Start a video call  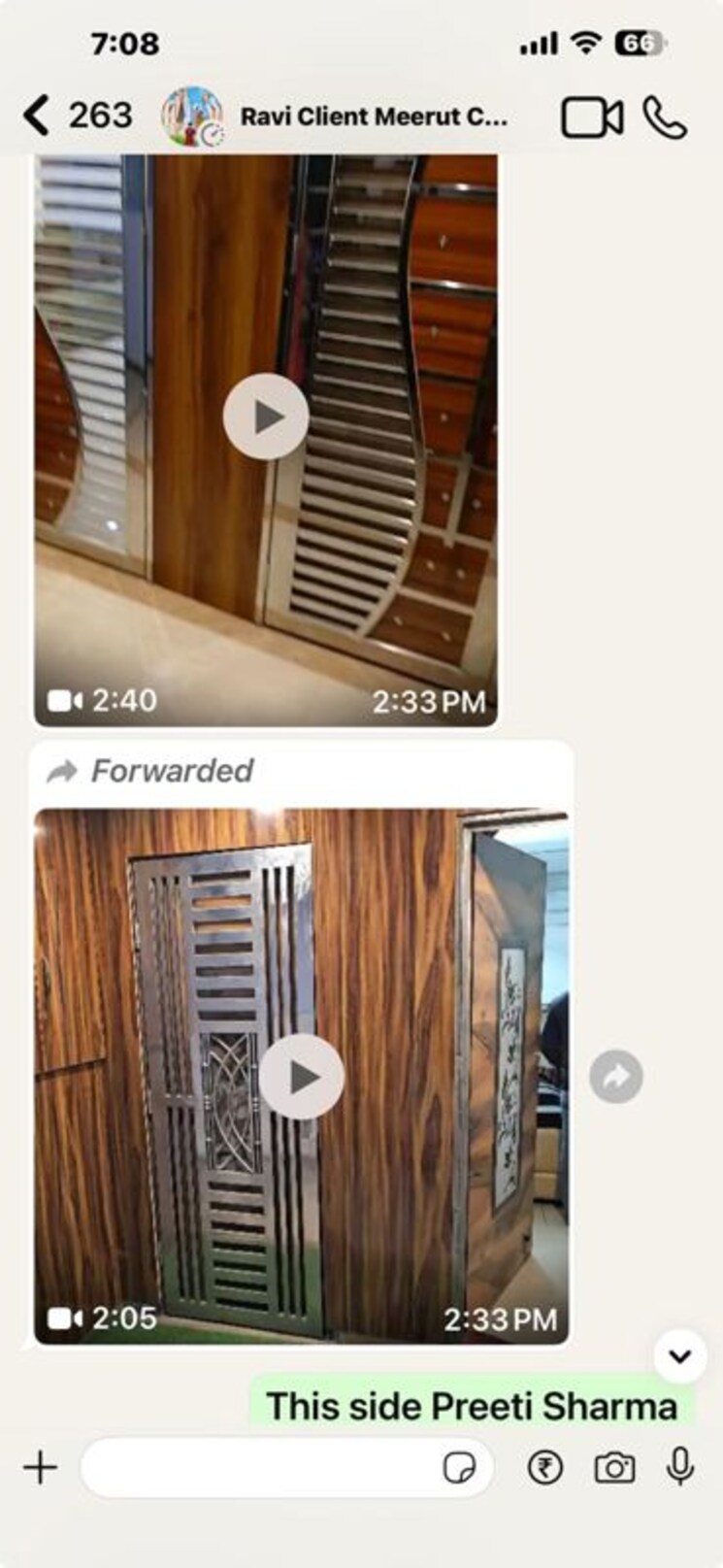591,118
